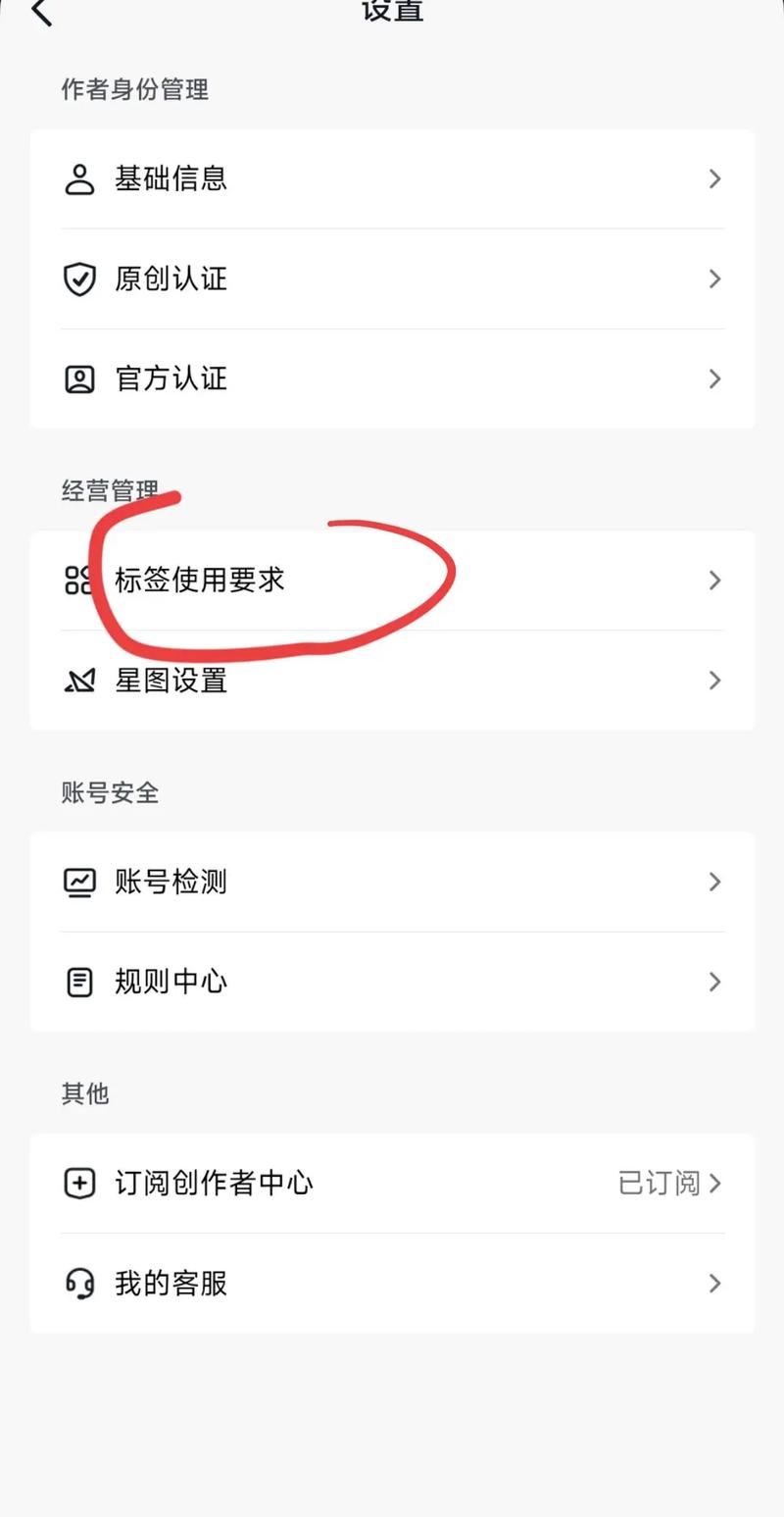
Task: Tap the back arrow at top left
Action: (41, 15)
